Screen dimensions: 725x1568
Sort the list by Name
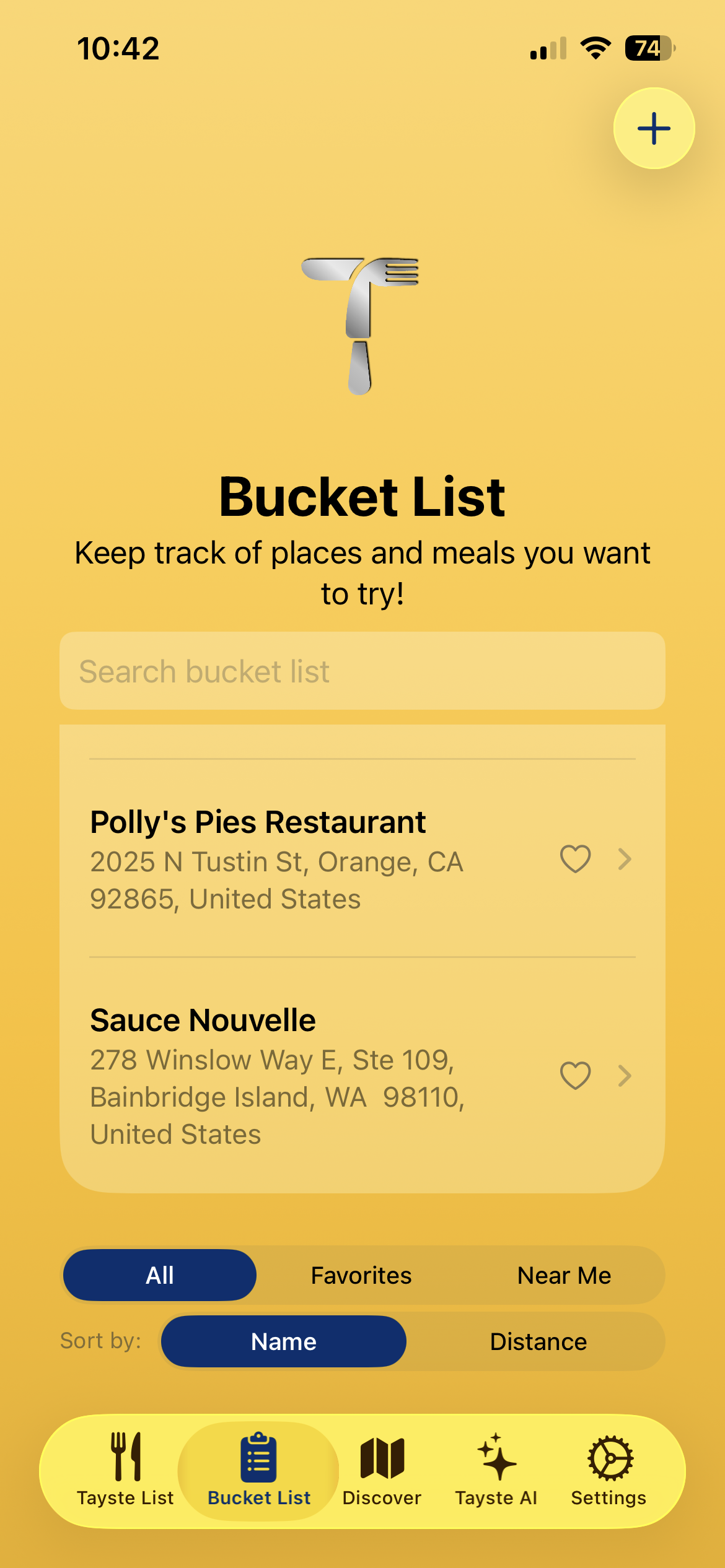pyautogui.click(x=284, y=1341)
